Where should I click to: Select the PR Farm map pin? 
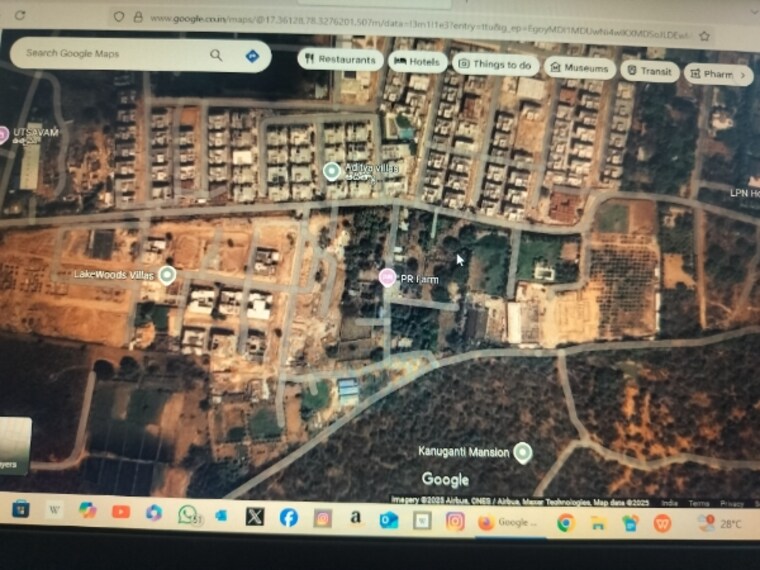388,278
